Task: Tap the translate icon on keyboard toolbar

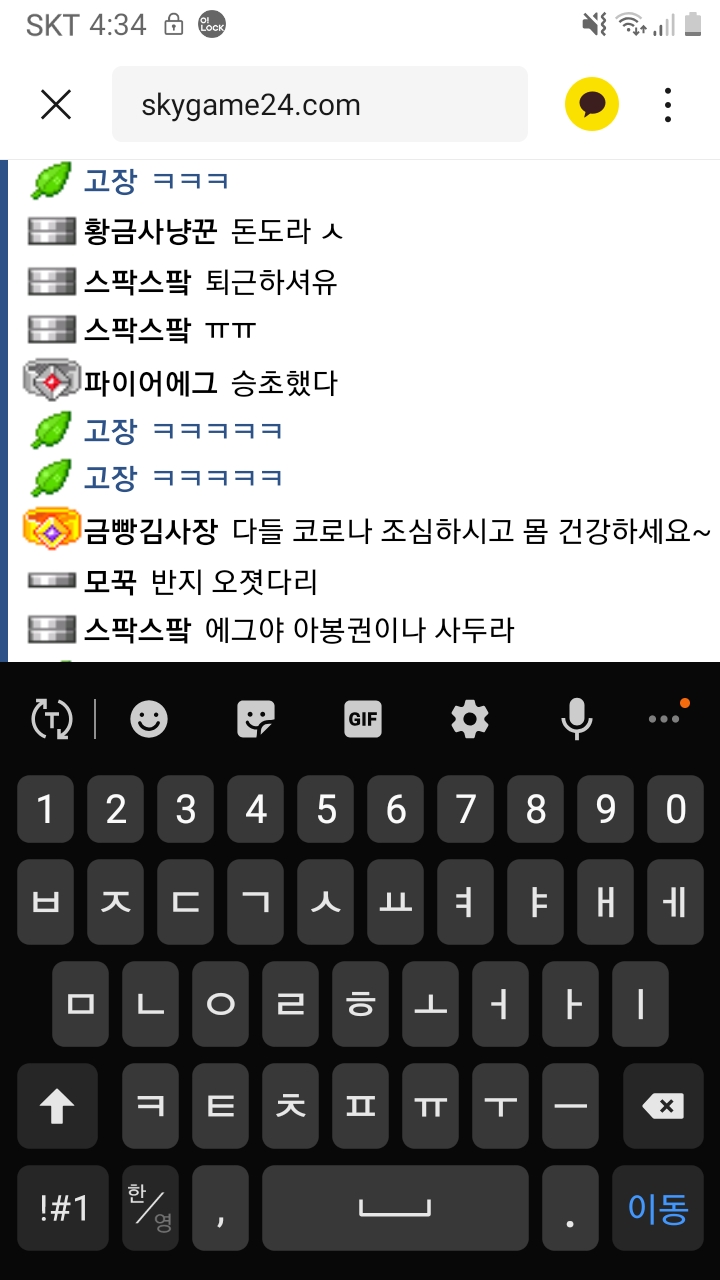Action: coord(52,718)
